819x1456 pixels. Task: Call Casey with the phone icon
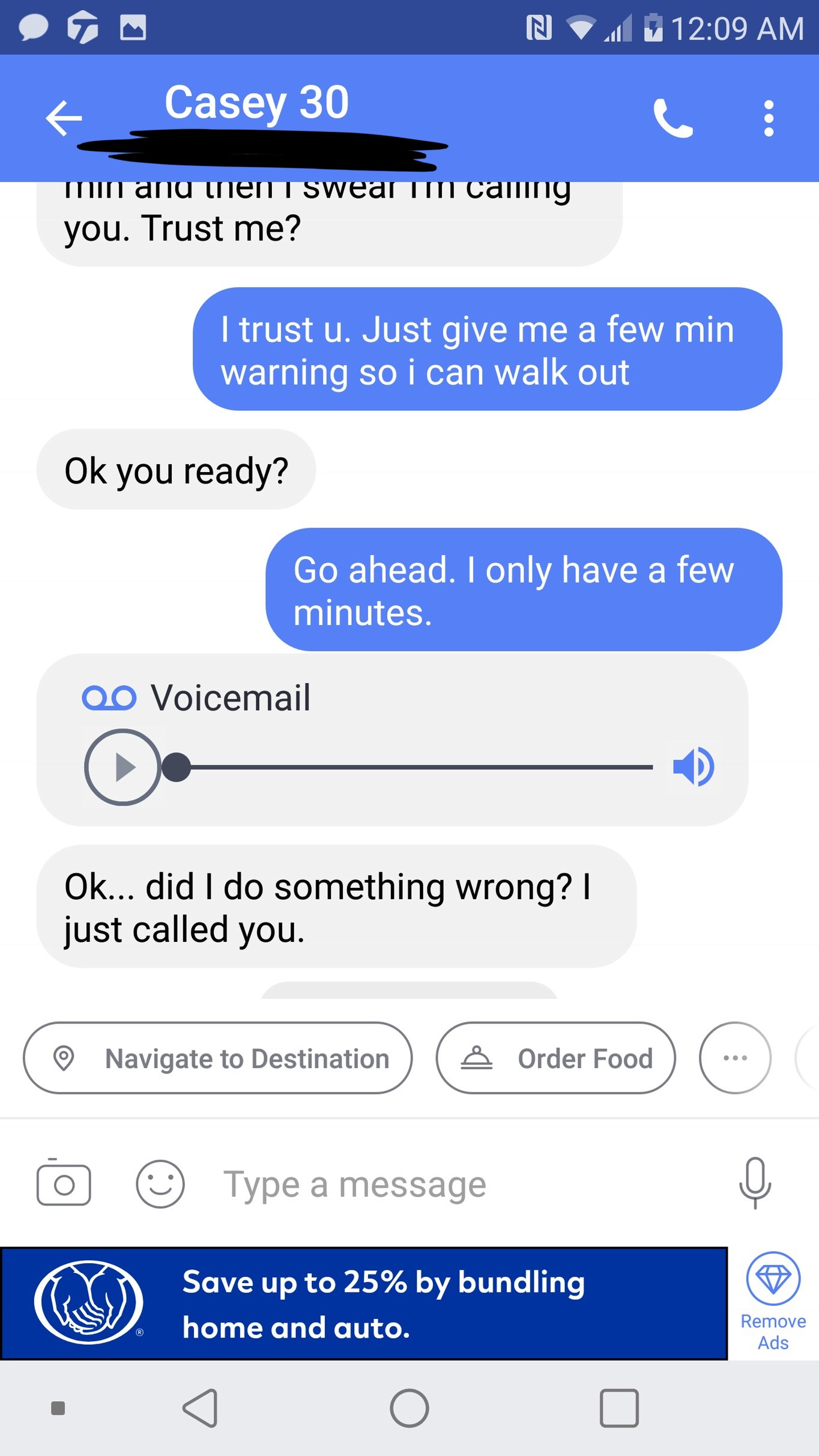673,118
